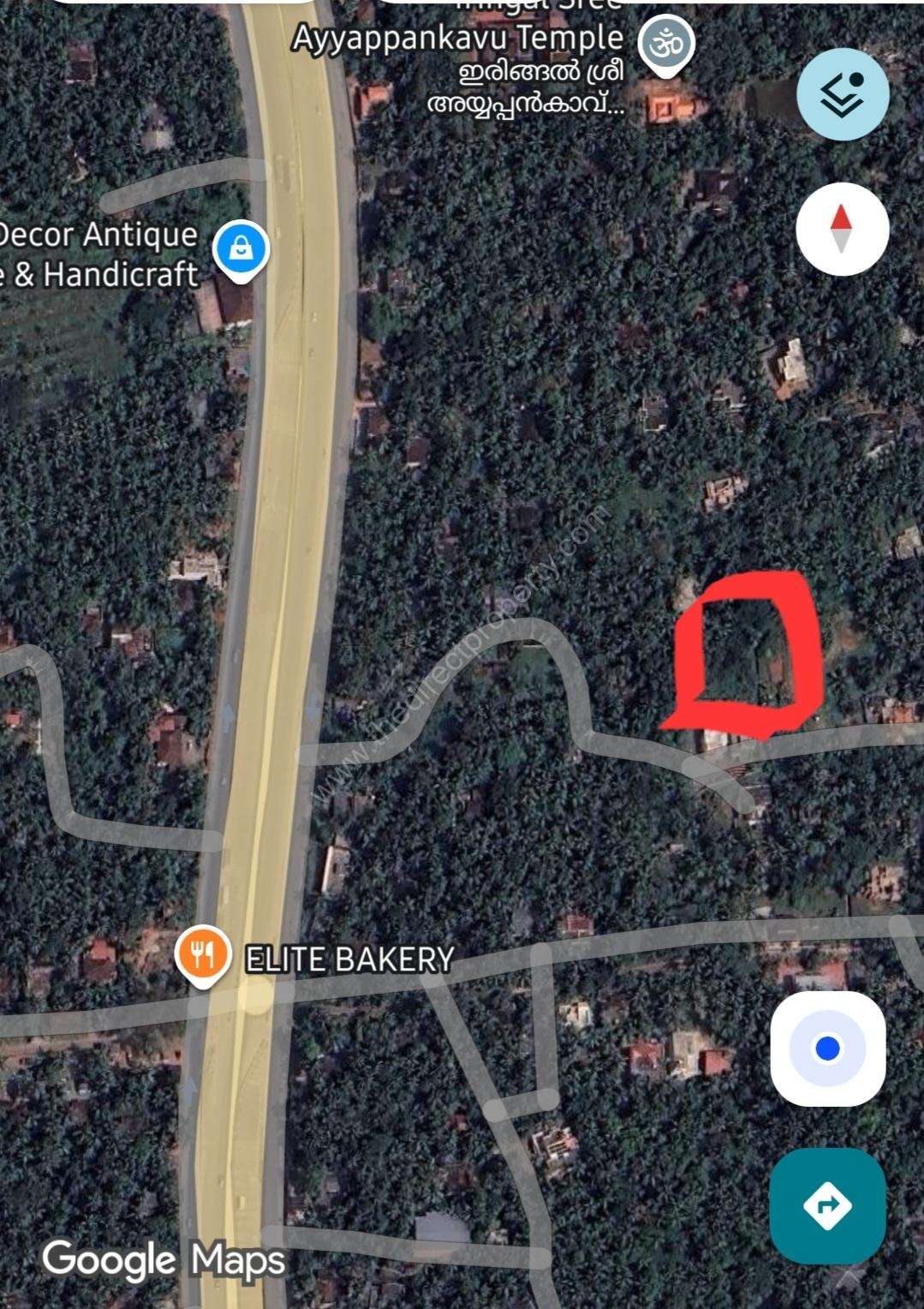The width and height of the screenshot is (924, 1309).
Task: View the Decor Antique & Handicraft shop pin
Action: point(241,249)
